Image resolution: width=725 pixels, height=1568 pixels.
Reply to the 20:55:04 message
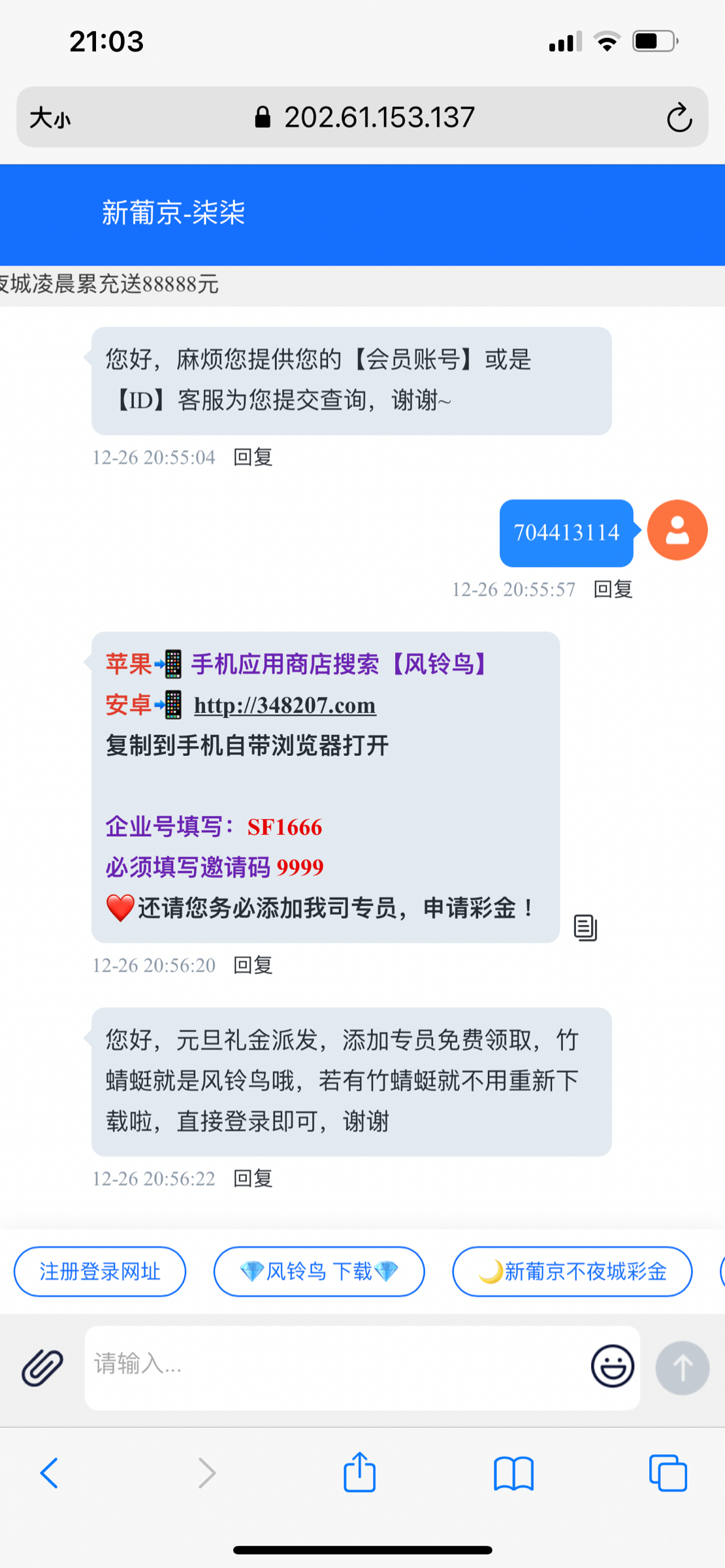(x=253, y=457)
